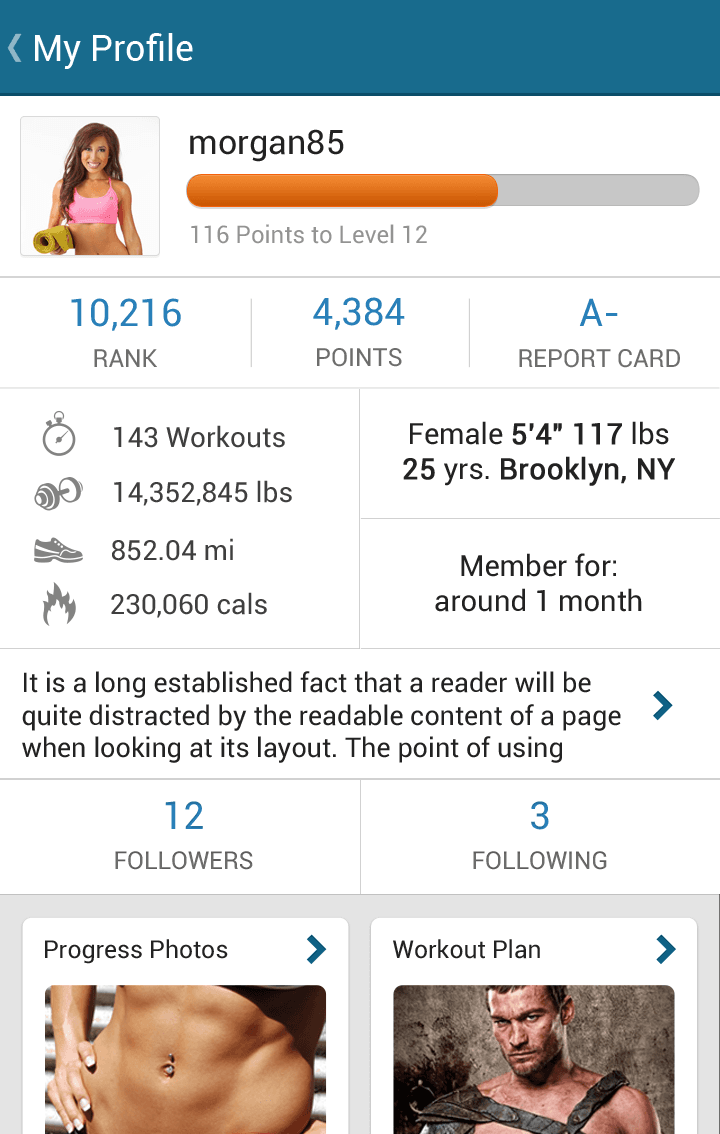
Task: Check the A- Report Card
Action: (598, 332)
